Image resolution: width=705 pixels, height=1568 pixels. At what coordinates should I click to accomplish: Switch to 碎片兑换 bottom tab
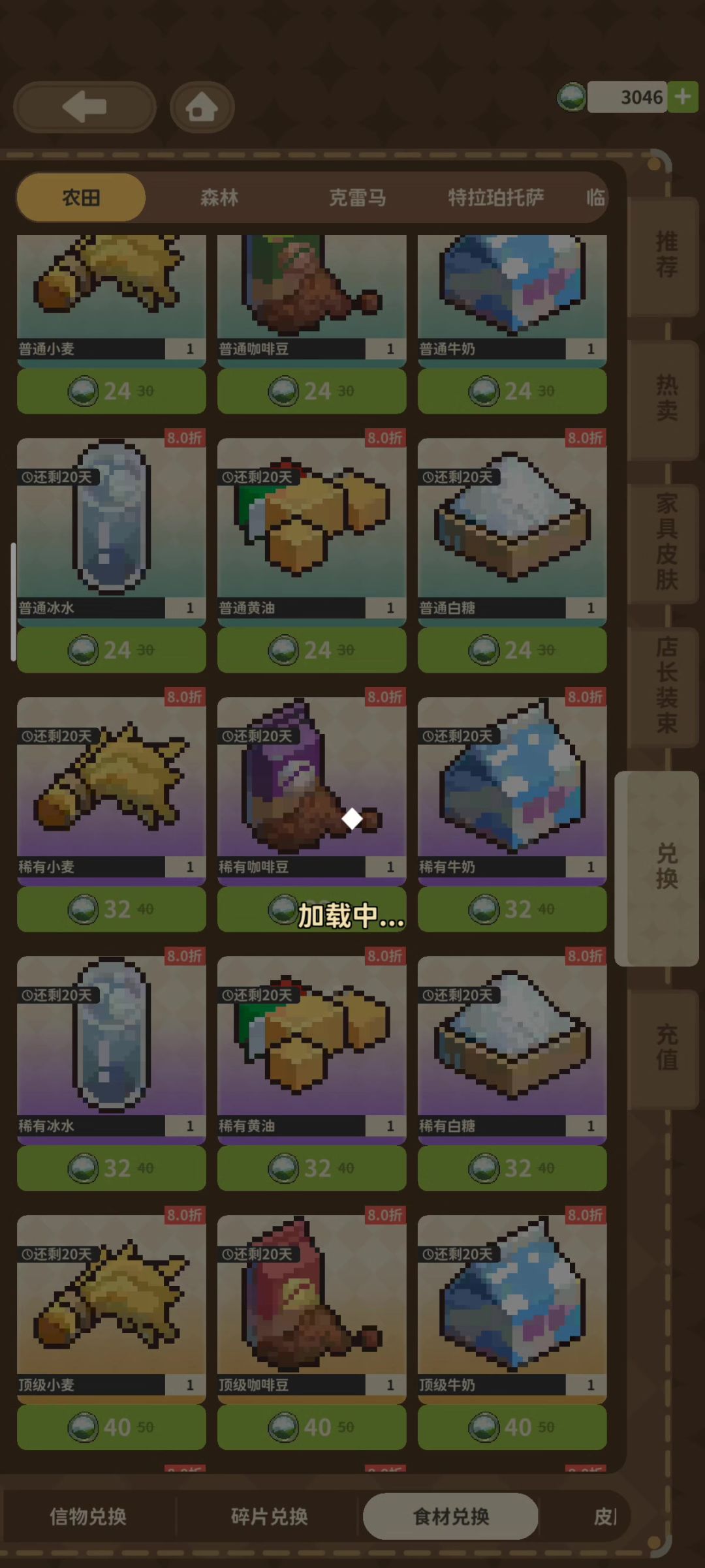[x=269, y=1516]
